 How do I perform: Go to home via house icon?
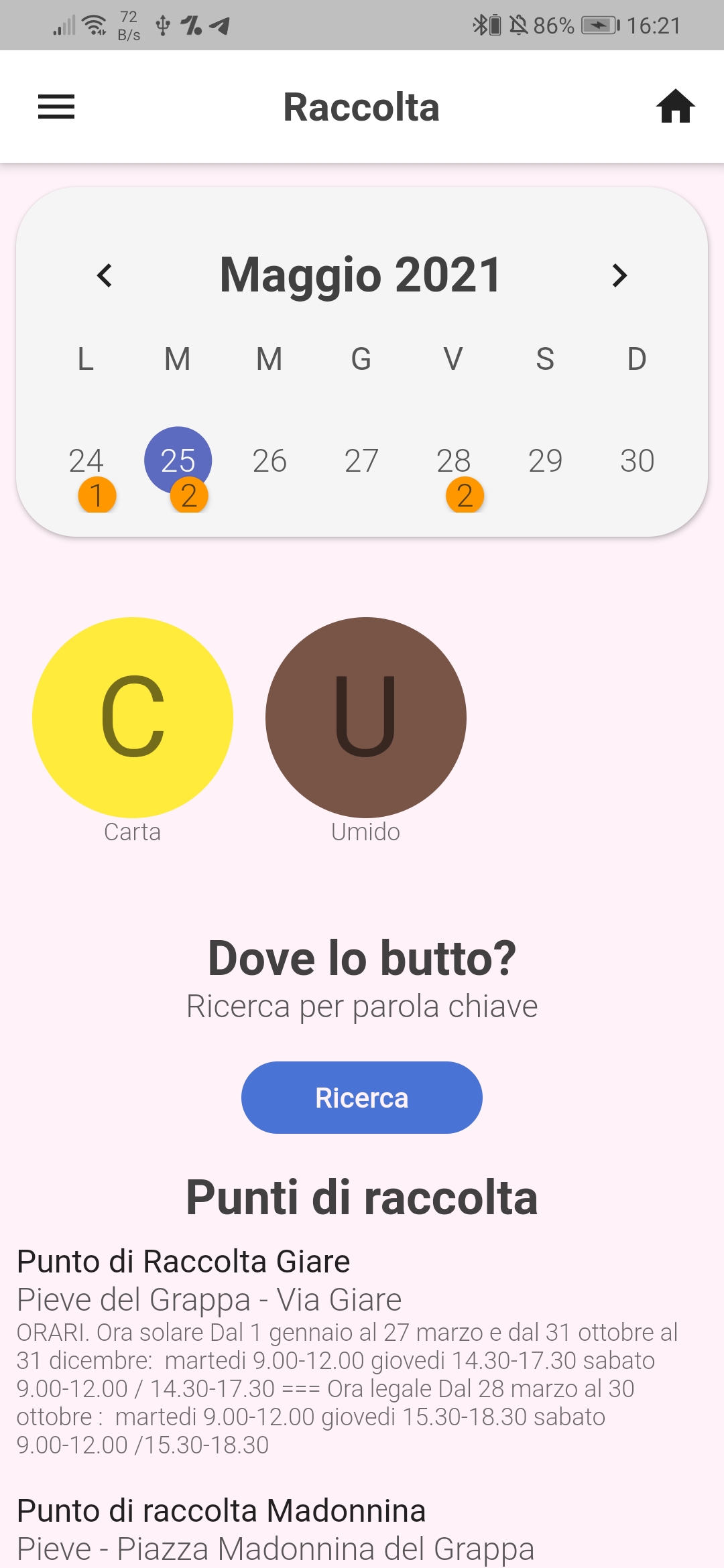675,107
